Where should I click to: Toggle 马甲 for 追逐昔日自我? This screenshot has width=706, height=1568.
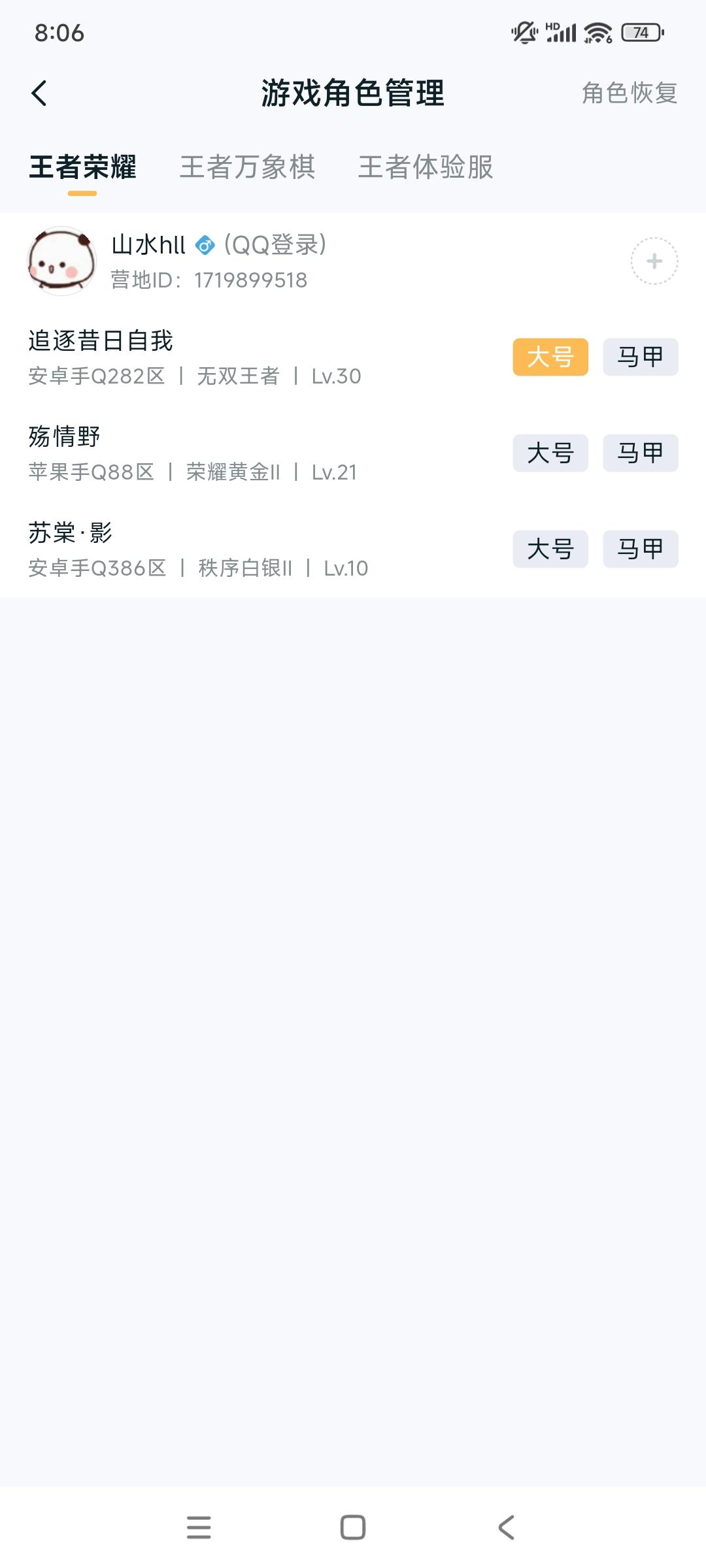click(640, 355)
